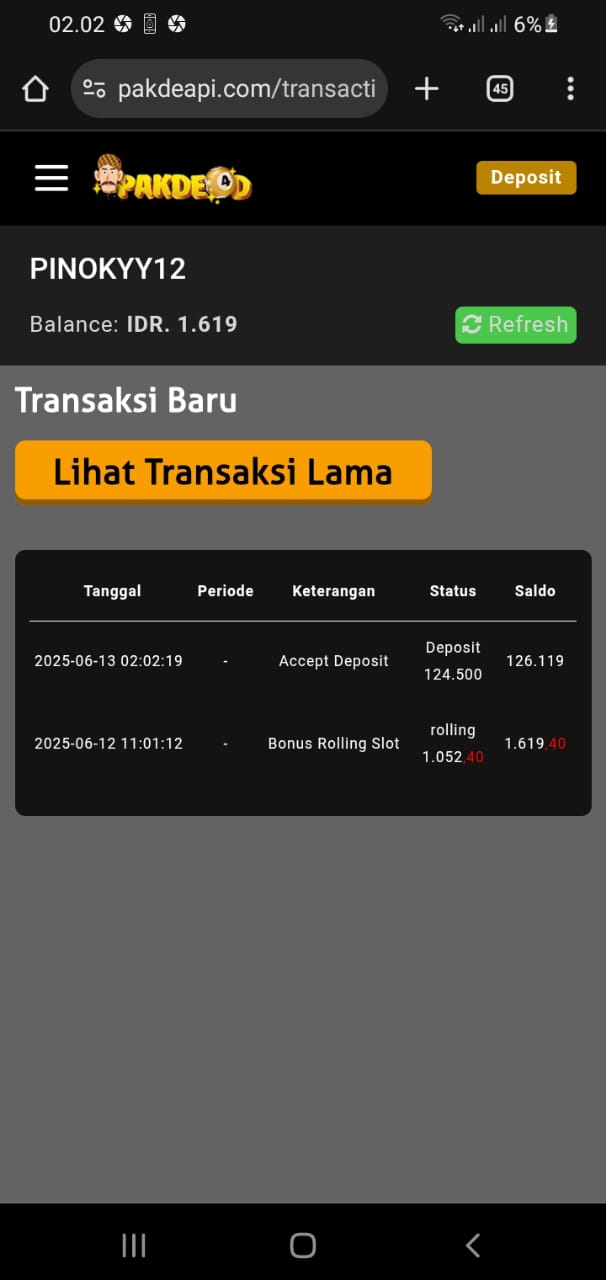Open the hamburger drawer menu
606x1280 pixels.
tap(51, 178)
